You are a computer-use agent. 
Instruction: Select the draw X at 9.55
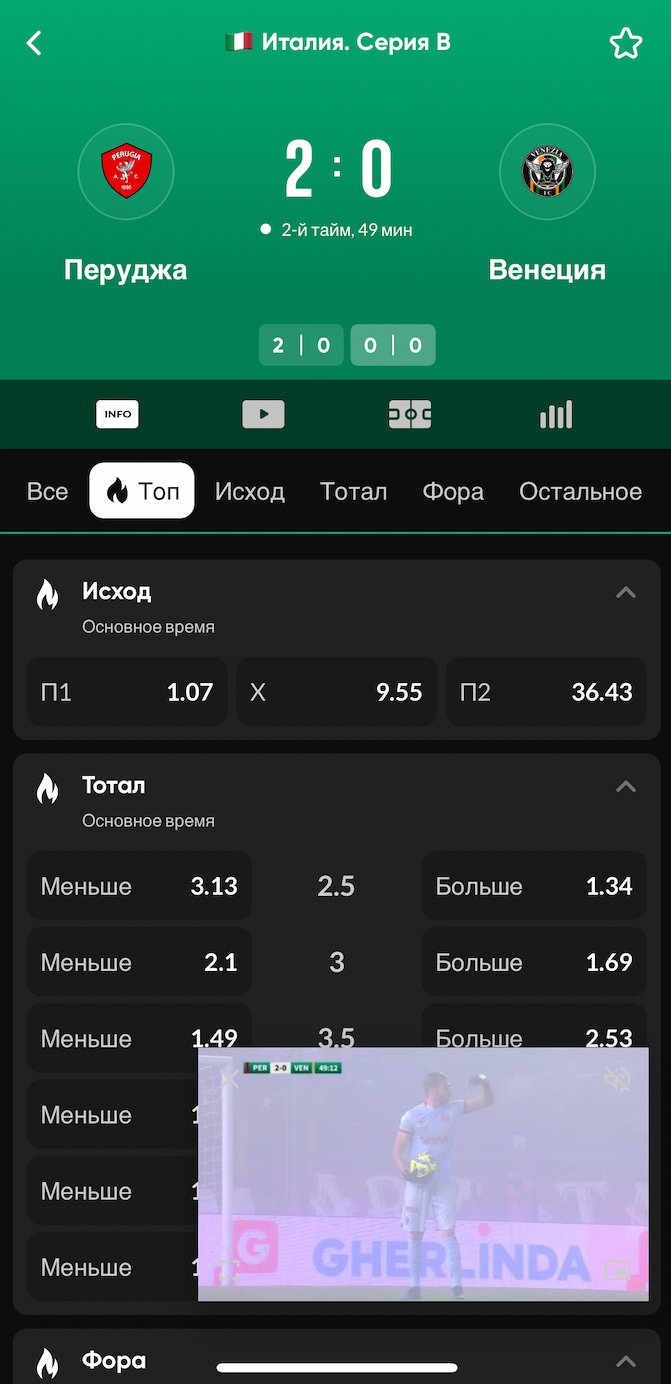336,691
